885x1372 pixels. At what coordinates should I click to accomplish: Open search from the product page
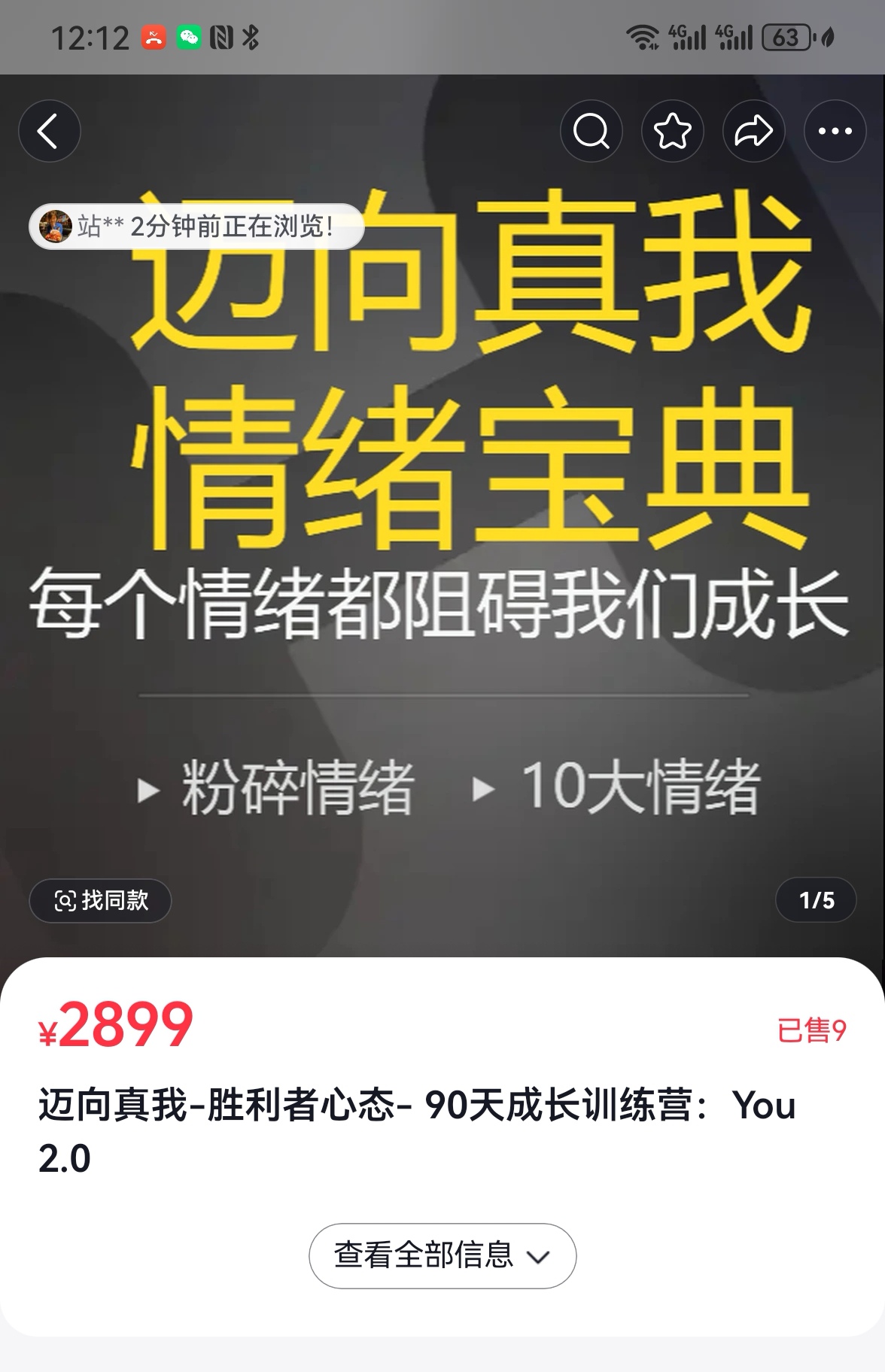[591, 131]
